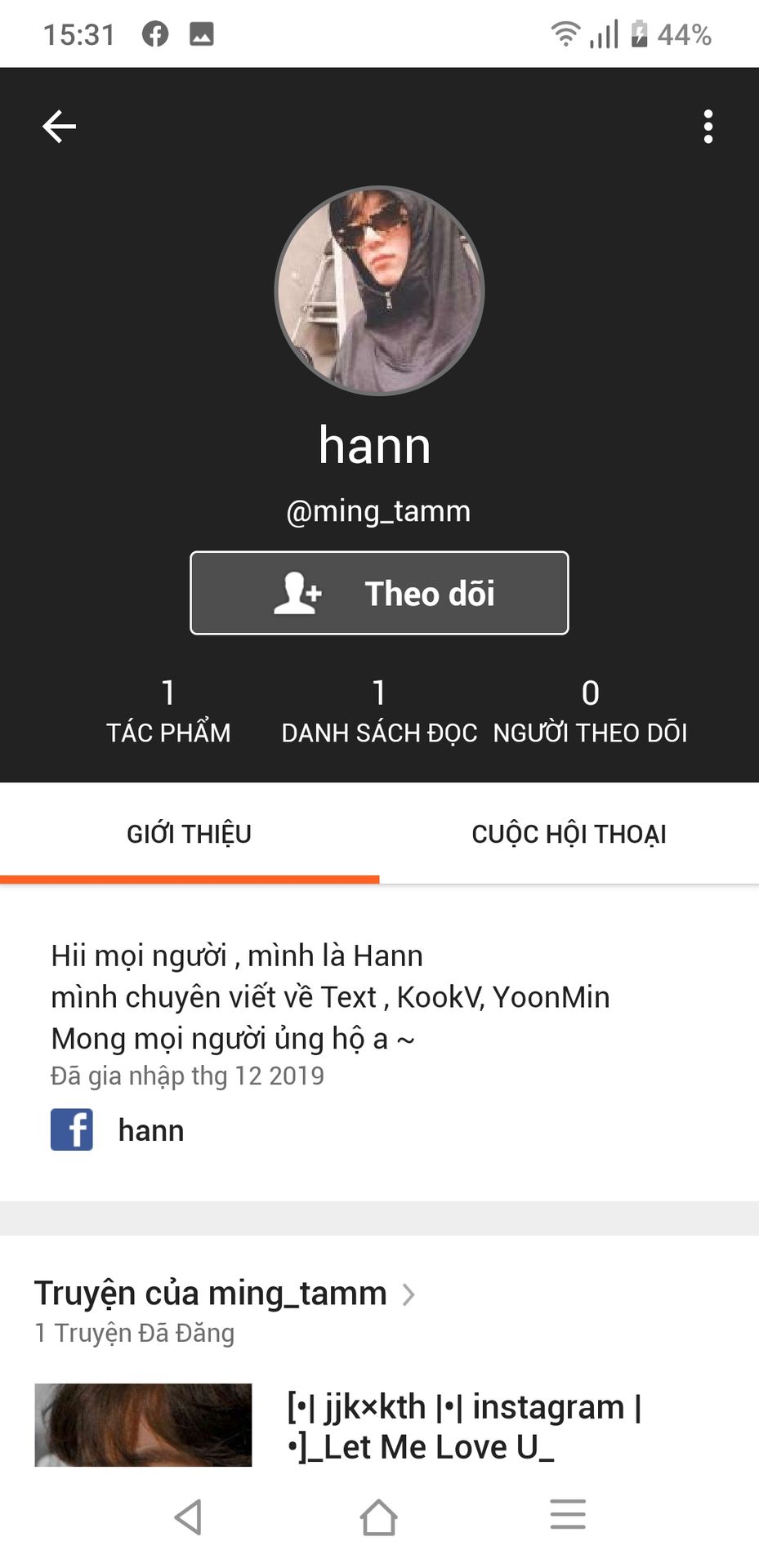Select the Giới thiệu tab
The height and width of the screenshot is (1568, 759).
[x=189, y=834]
